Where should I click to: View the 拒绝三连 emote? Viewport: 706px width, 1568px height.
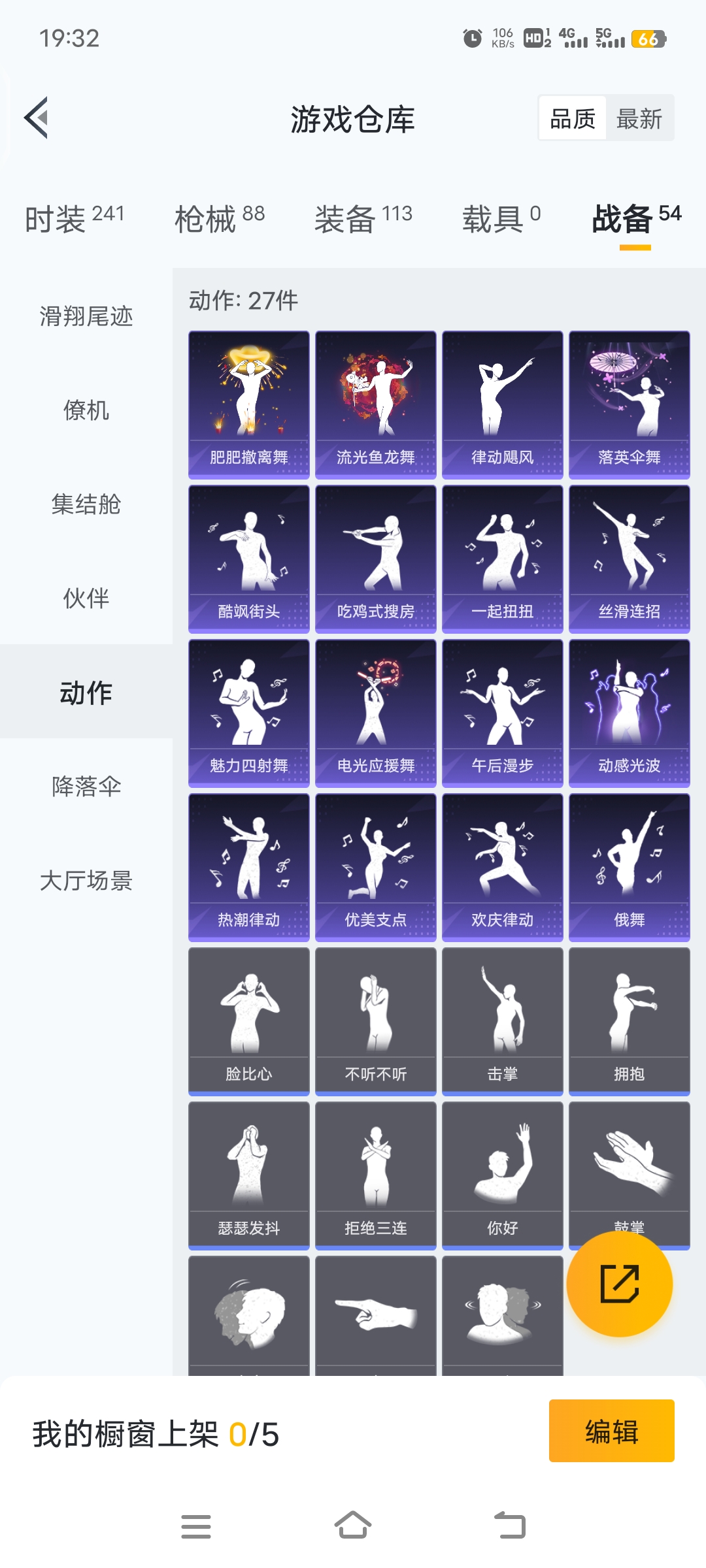click(376, 1176)
